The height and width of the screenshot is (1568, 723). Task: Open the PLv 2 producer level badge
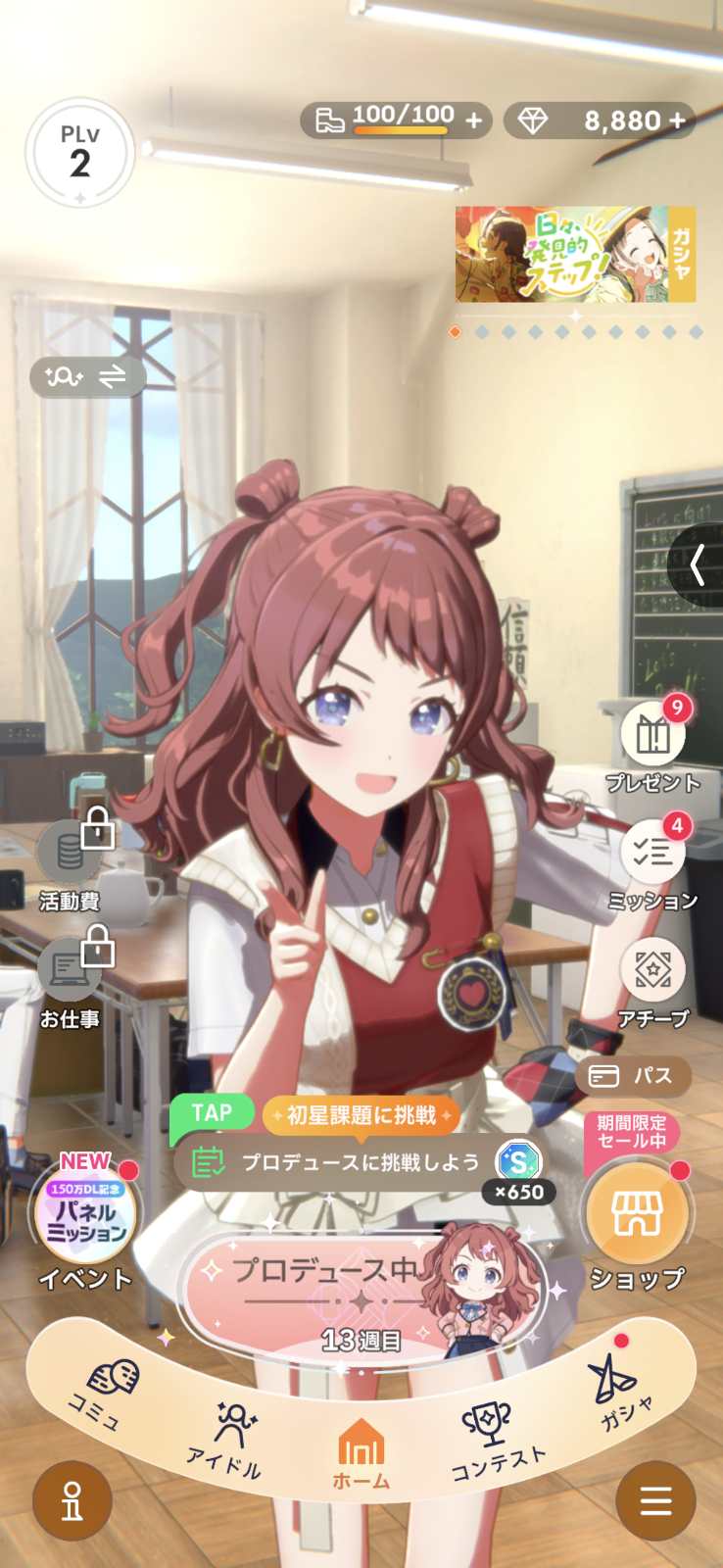tap(80, 153)
